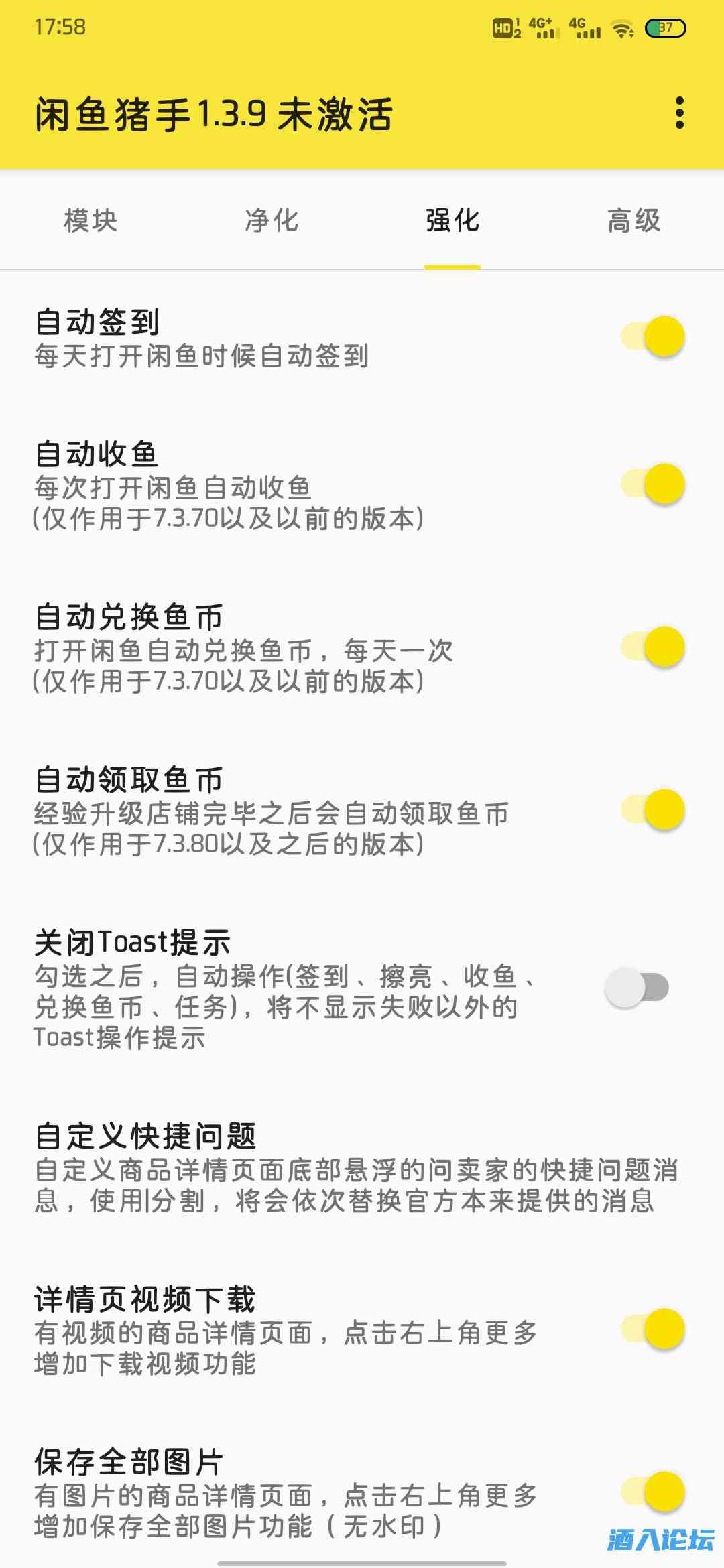
Task: Tap the clock in the status bar
Action: coord(60,27)
